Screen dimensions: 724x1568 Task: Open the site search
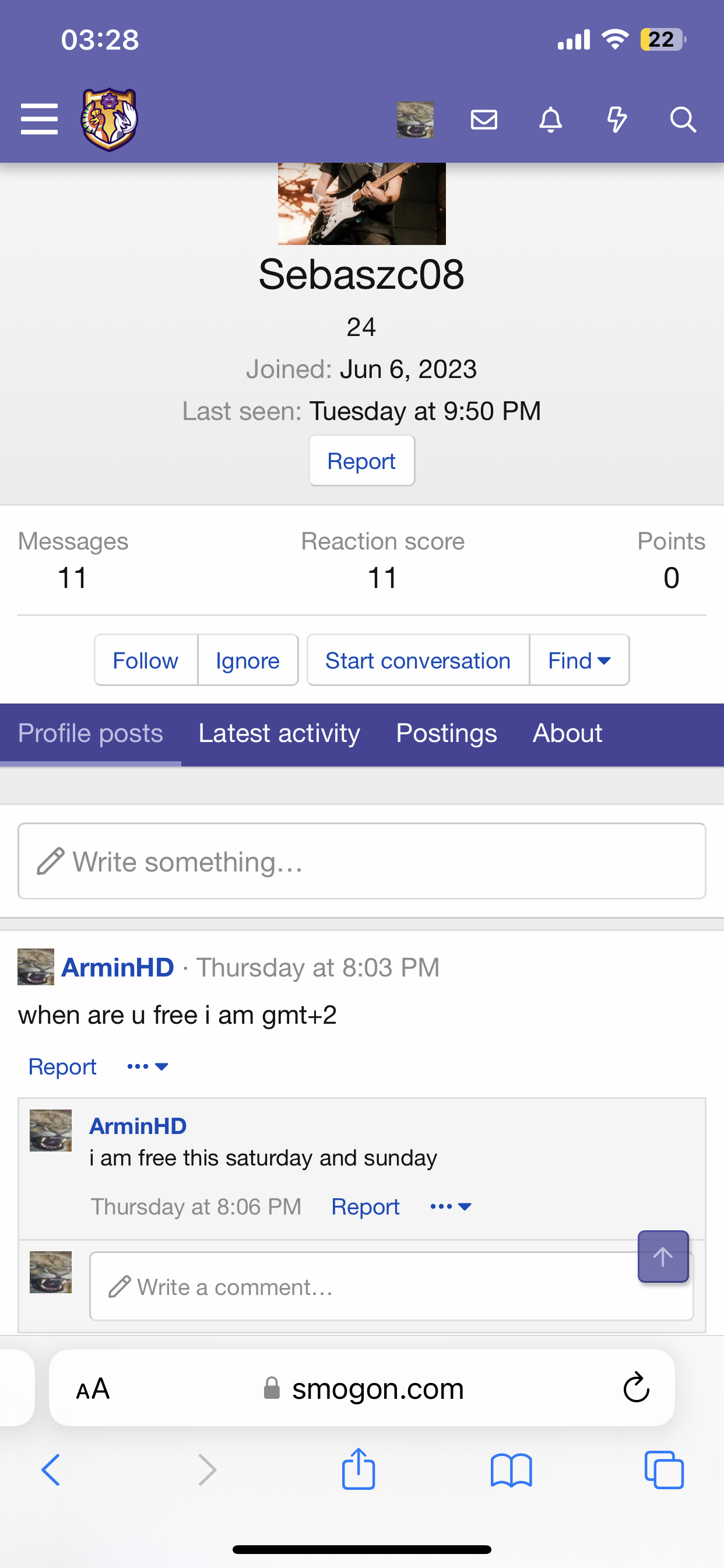click(x=683, y=120)
